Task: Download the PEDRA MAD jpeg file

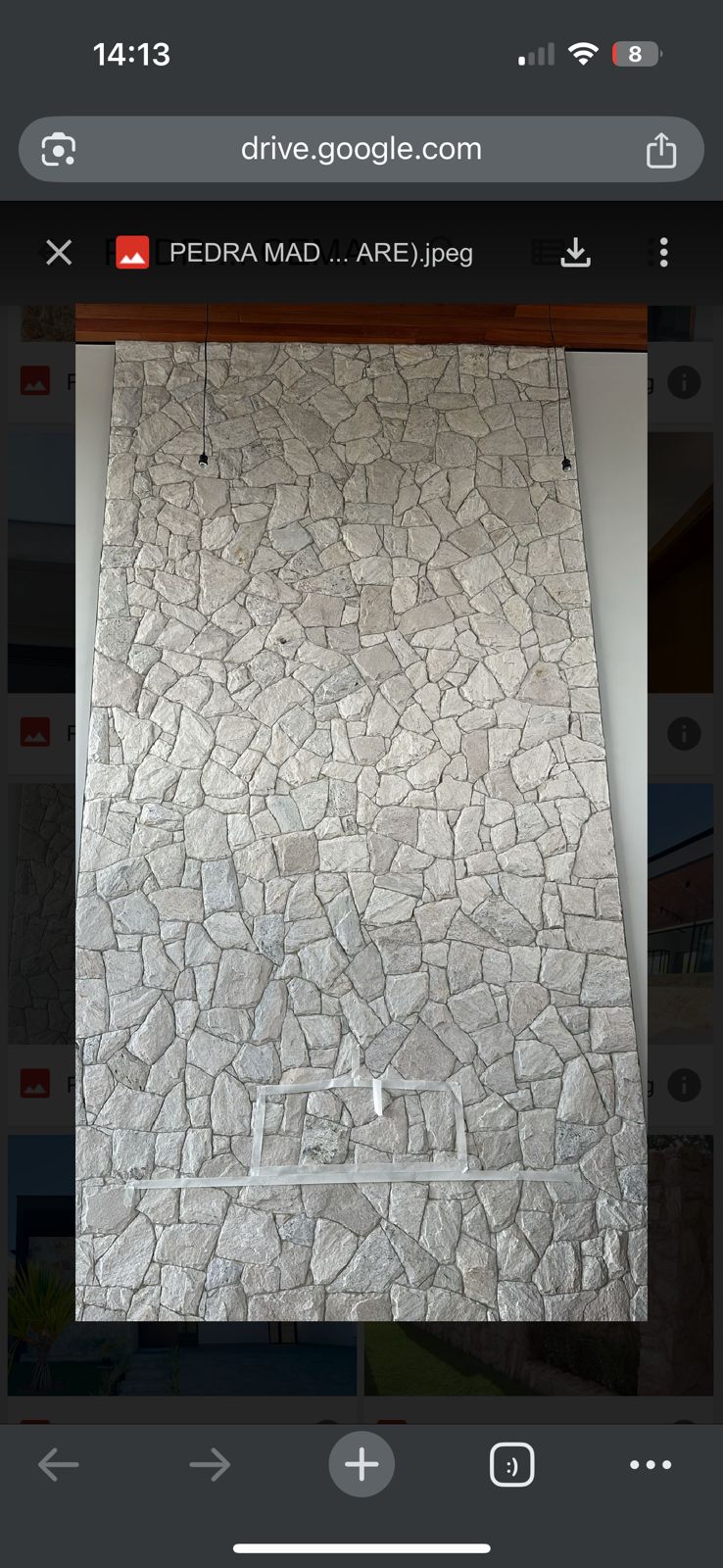Action: pos(576,253)
